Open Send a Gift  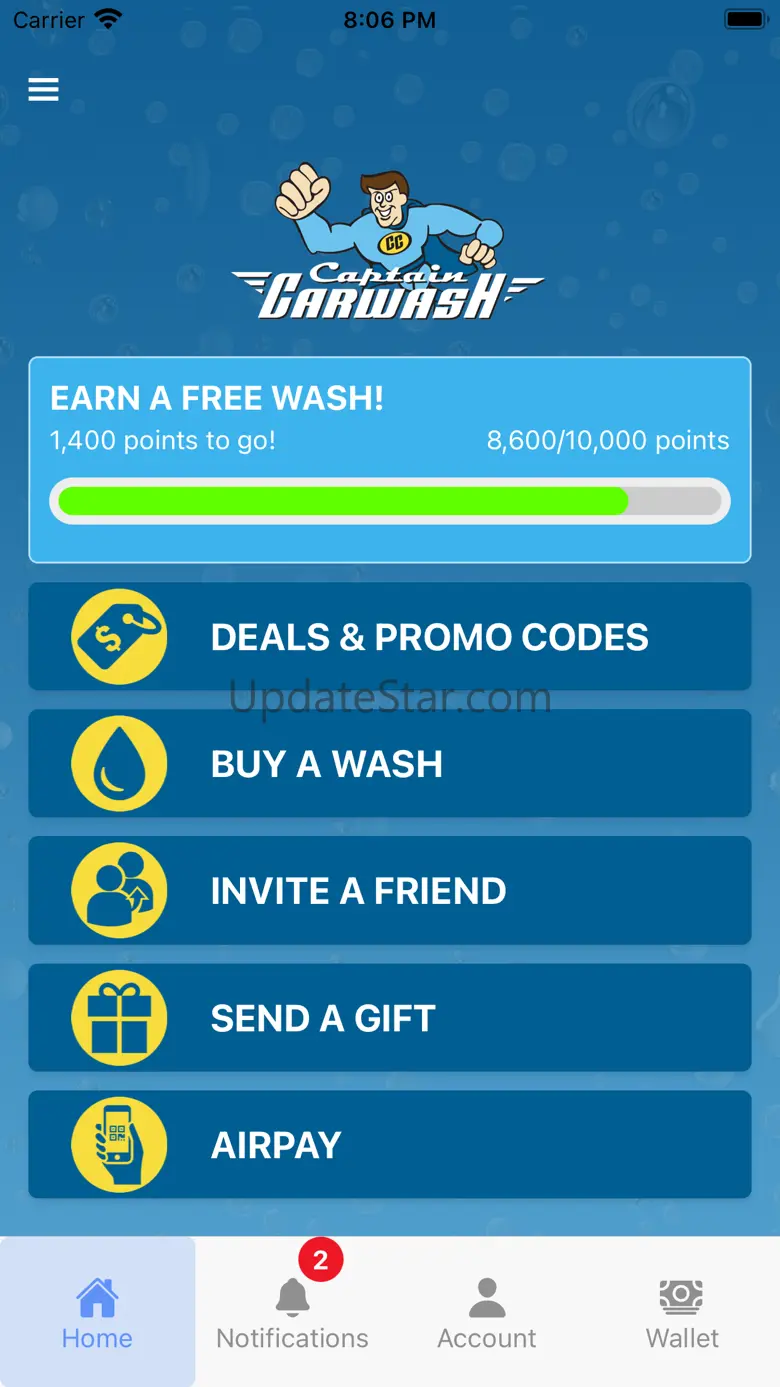[390, 1018]
